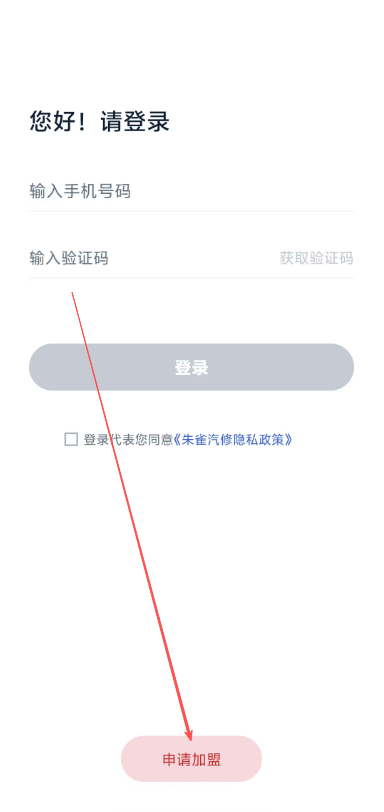Request a code via 获取验证码
384x812 pixels.
tap(316, 258)
